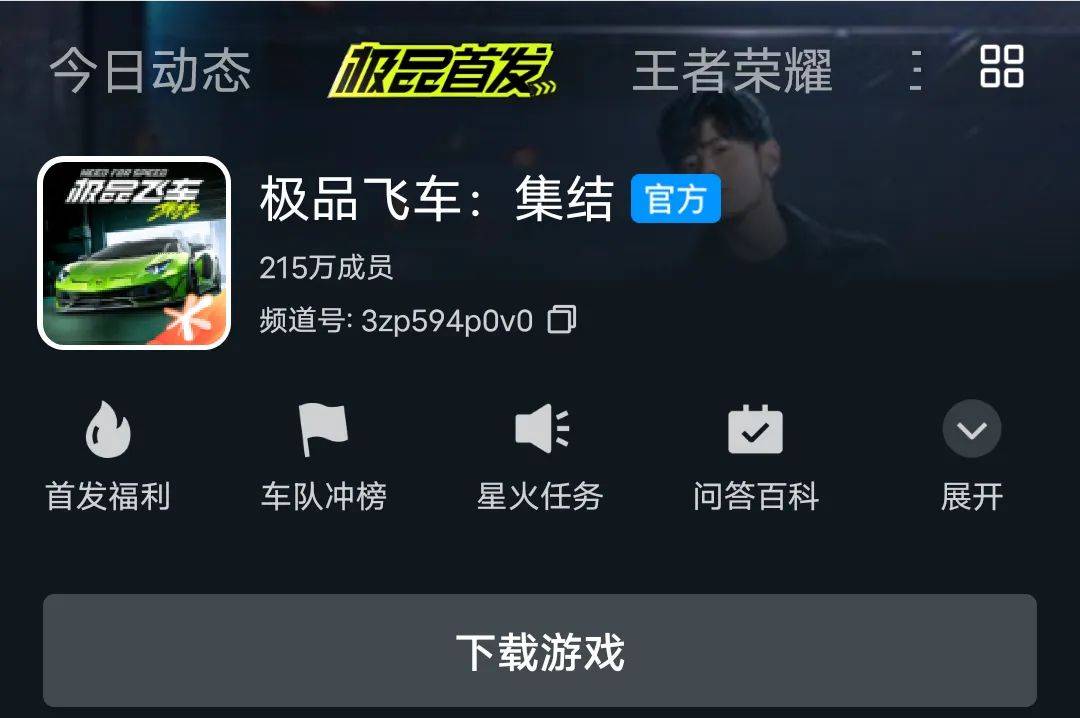Open 车队冲榜 rankings
The height and width of the screenshot is (718, 1080).
coord(324,455)
